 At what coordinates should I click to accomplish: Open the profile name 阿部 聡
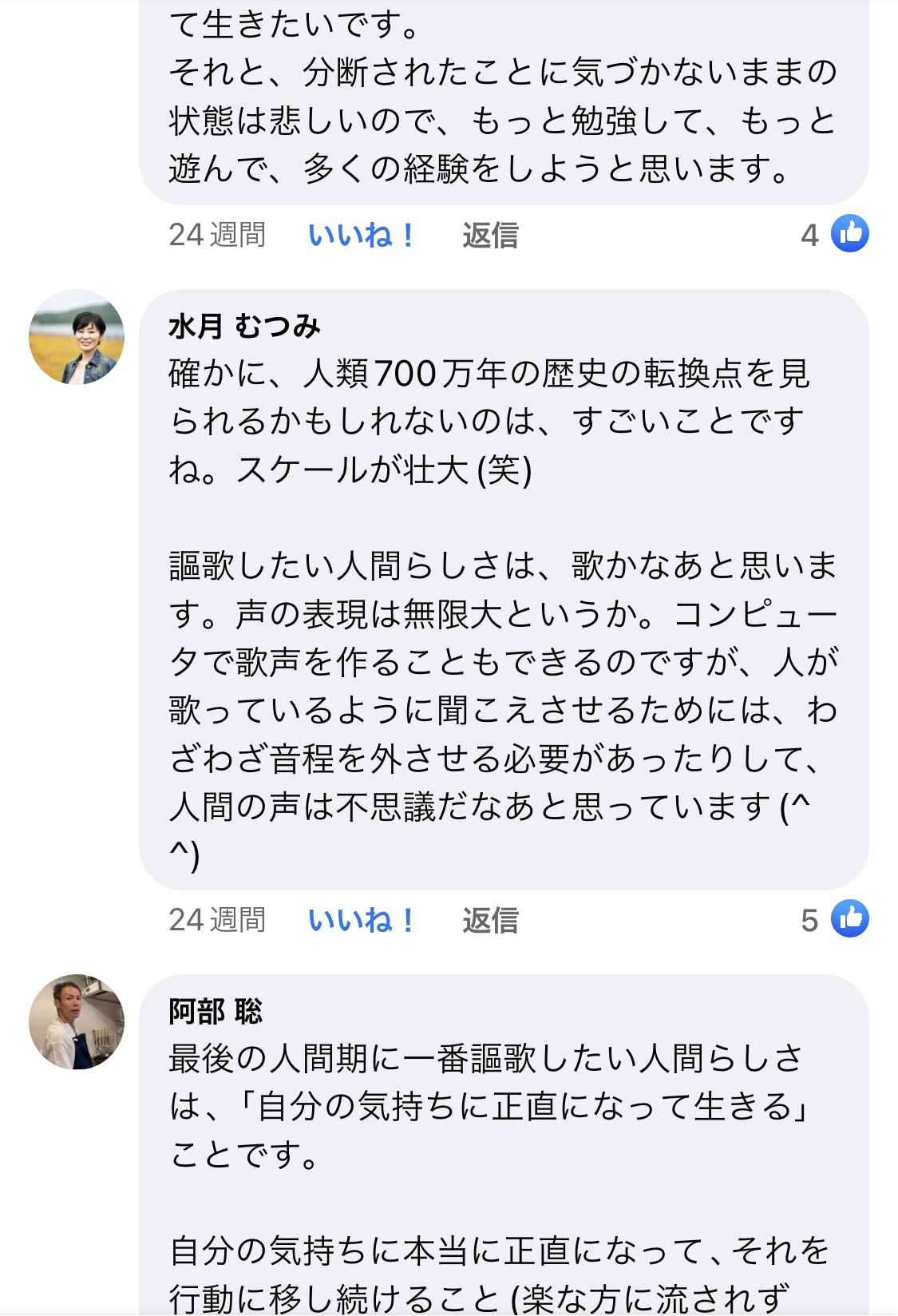point(216,1011)
